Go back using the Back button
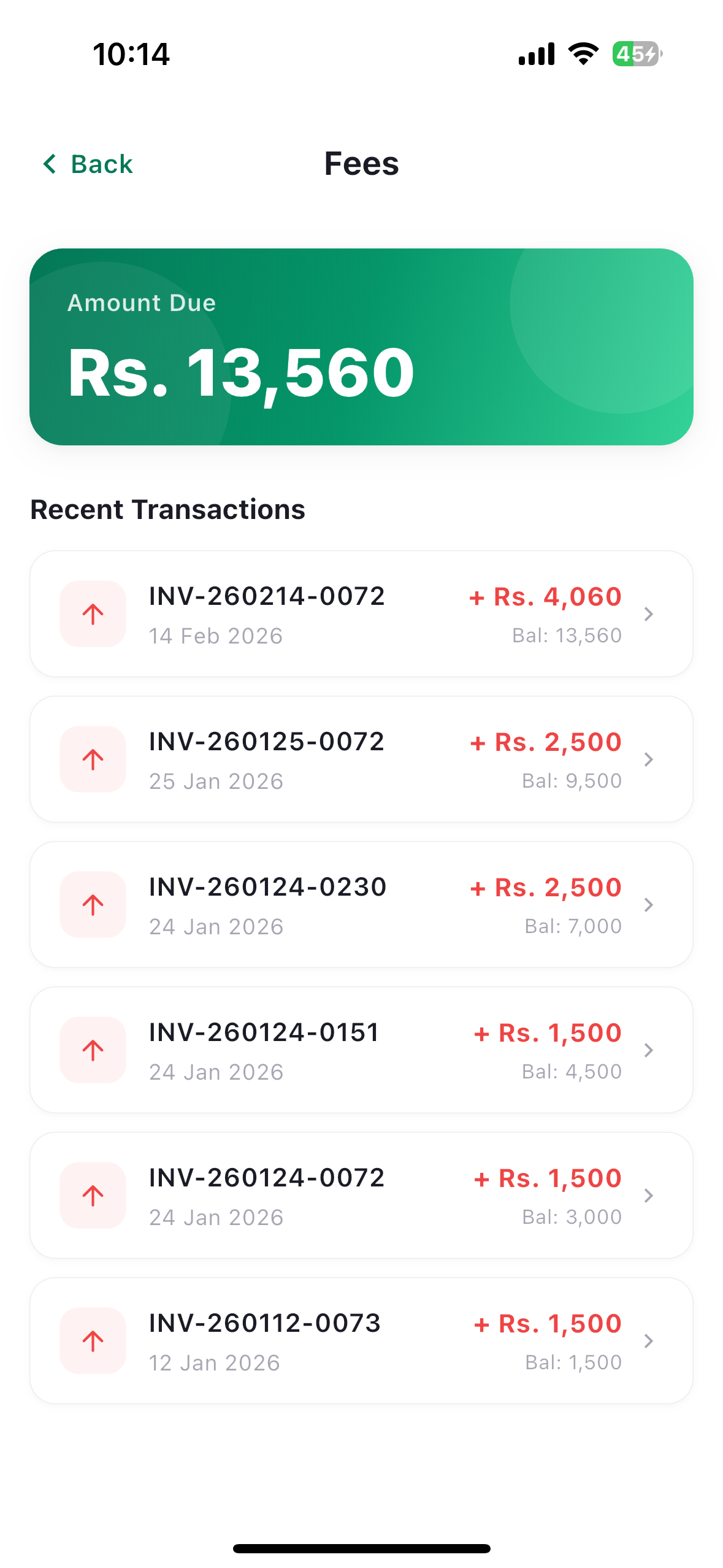The width and height of the screenshot is (723, 1568). point(87,164)
